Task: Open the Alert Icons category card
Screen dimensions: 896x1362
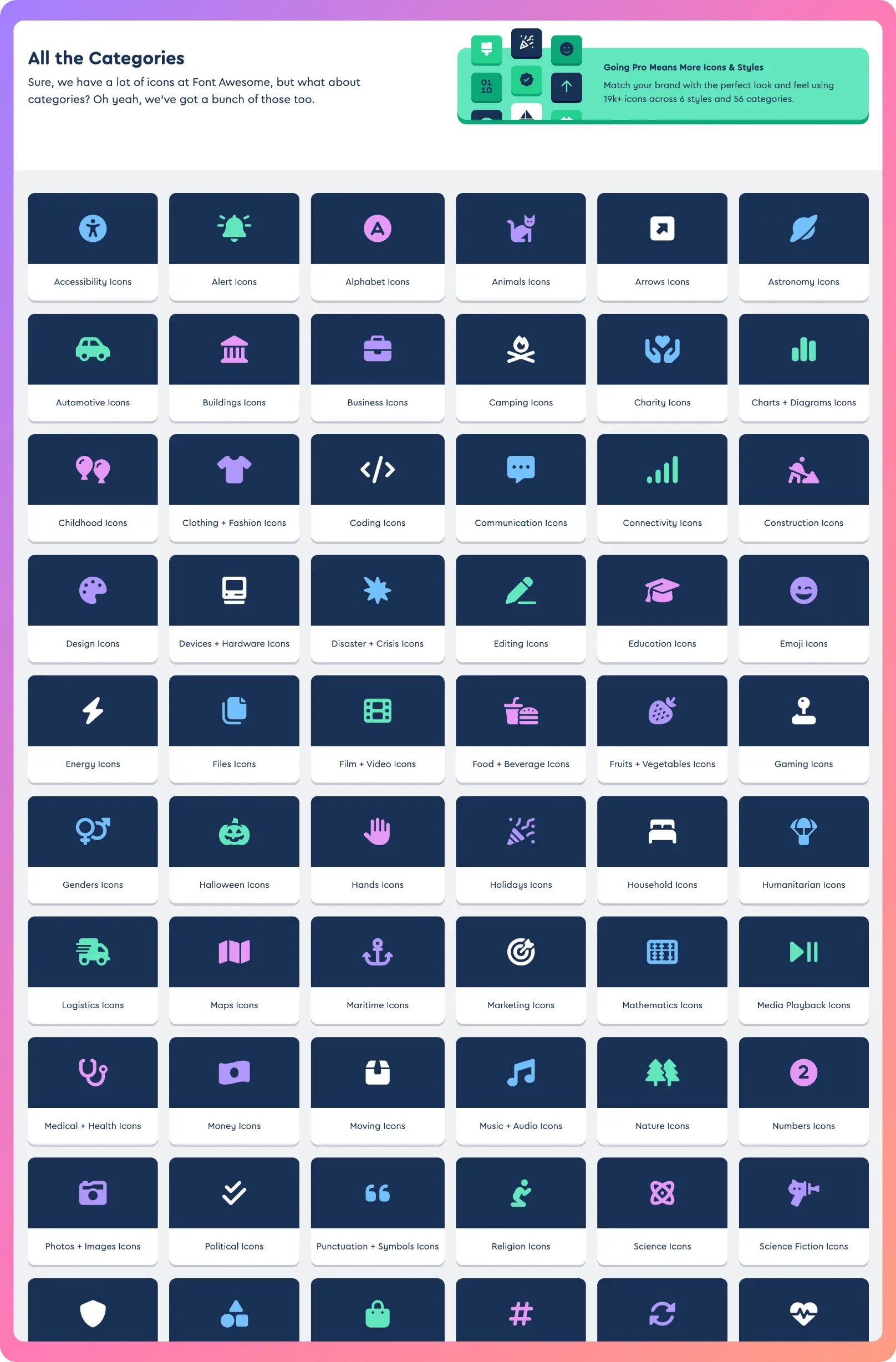Action: [234, 247]
